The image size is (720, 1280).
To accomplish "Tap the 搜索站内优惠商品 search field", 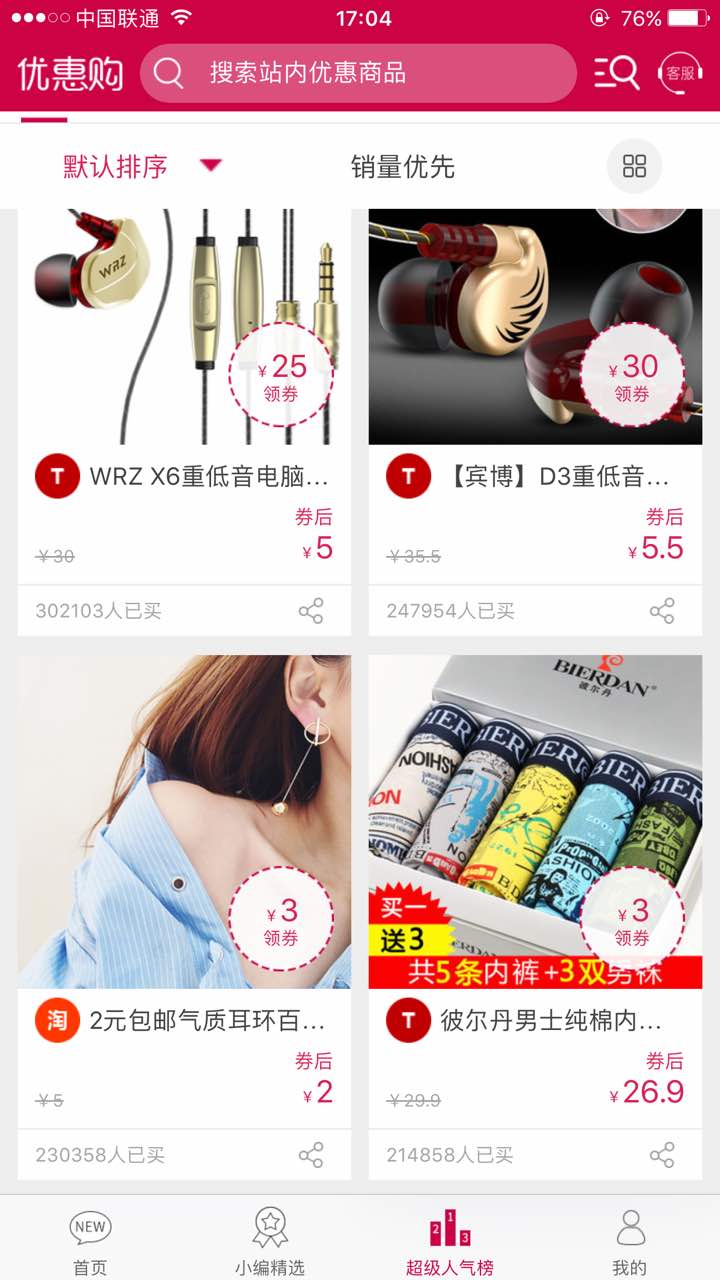I will point(358,73).
